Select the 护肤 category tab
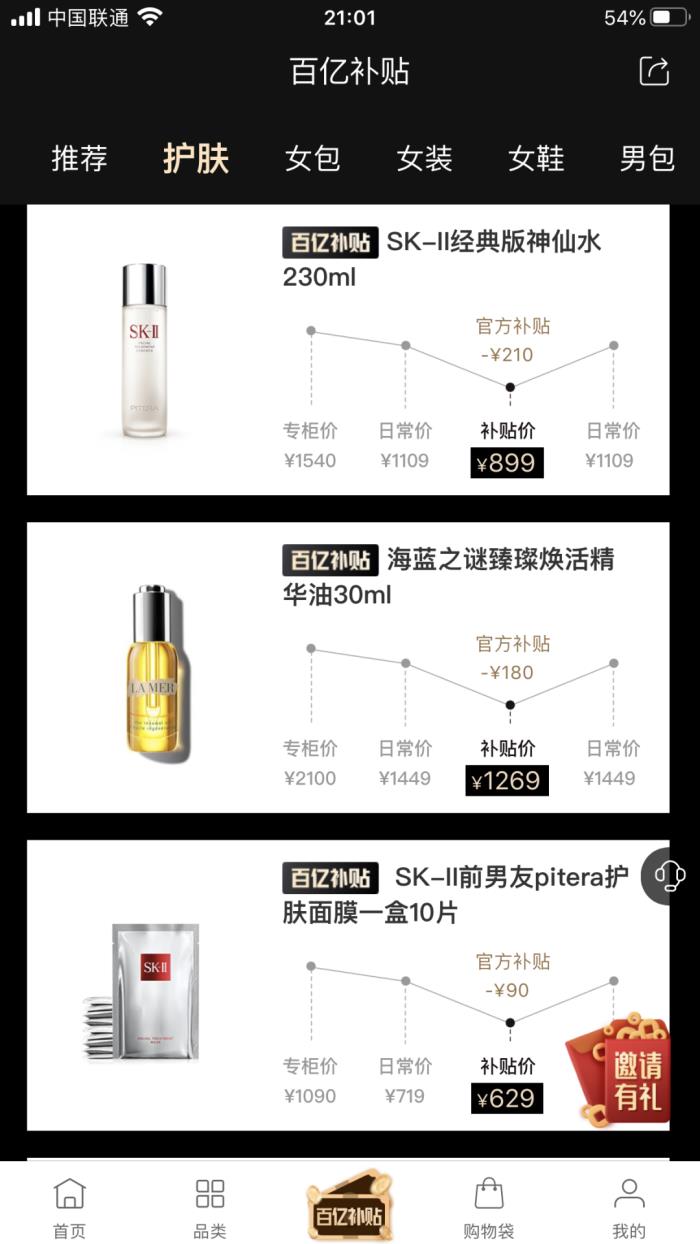The image size is (700, 1244). [196, 158]
